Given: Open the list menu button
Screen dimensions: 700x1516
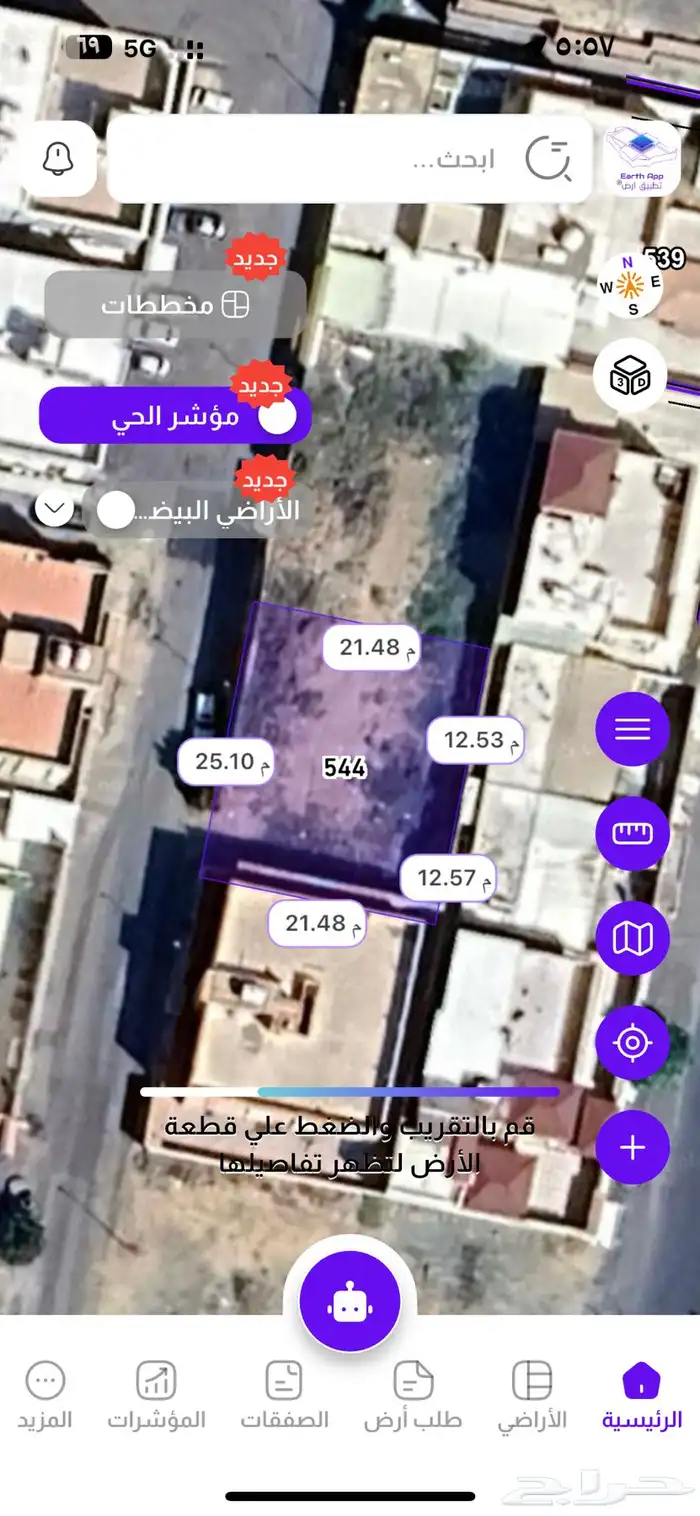Looking at the screenshot, I should coord(632,729).
